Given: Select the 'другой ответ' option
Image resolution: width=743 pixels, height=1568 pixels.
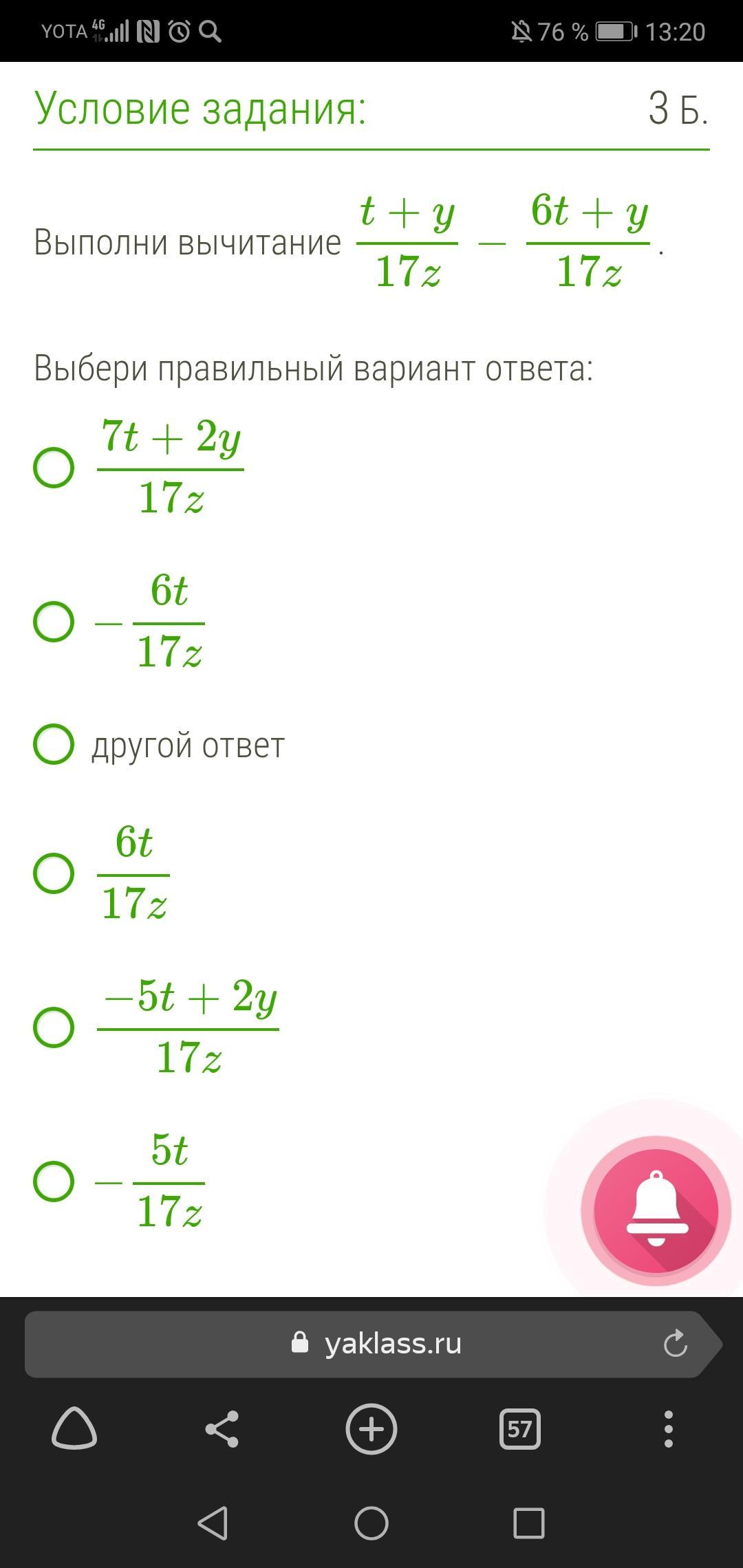Looking at the screenshot, I should pos(54,744).
